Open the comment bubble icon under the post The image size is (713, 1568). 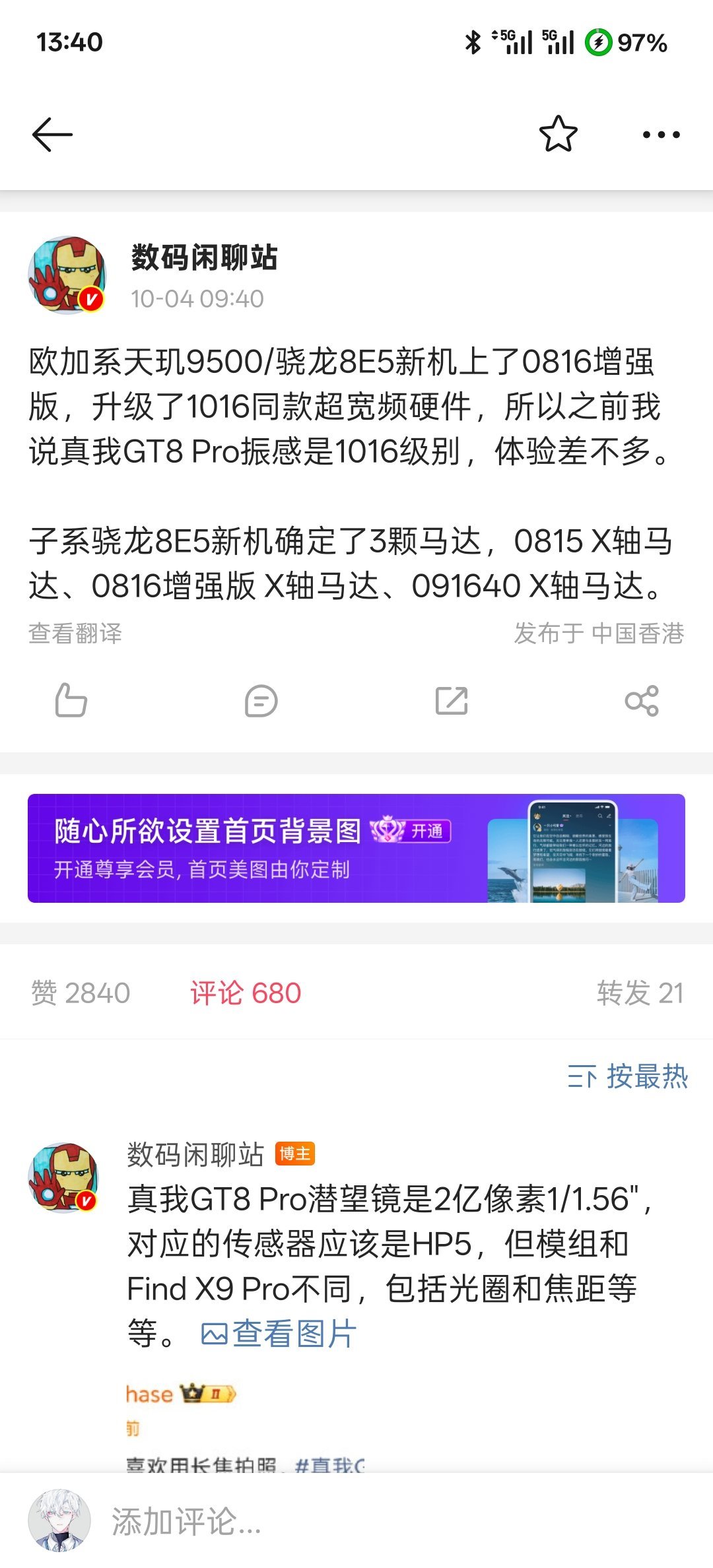pyautogui.click(x=261, y=701)
